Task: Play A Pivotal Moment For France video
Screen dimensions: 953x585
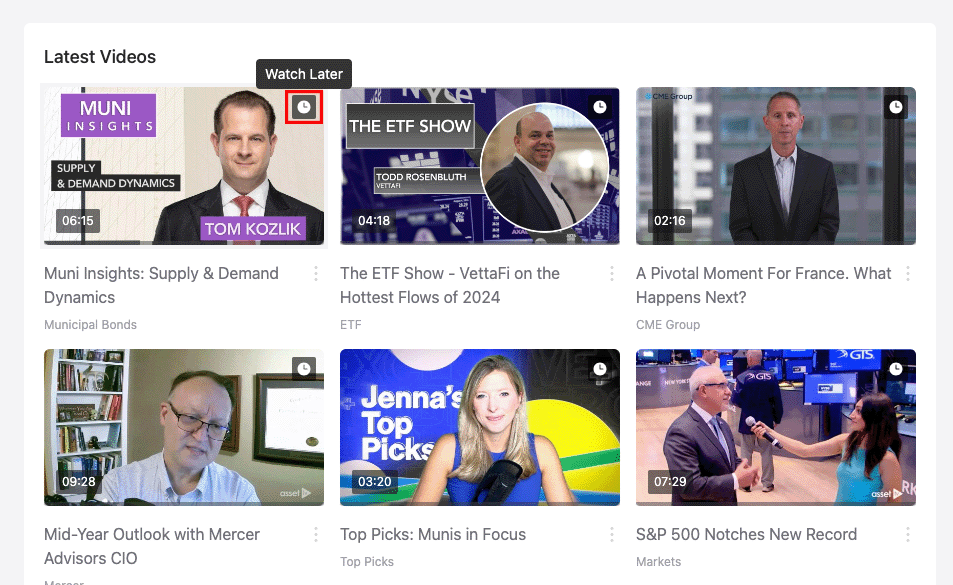Action: click(776, 166)
